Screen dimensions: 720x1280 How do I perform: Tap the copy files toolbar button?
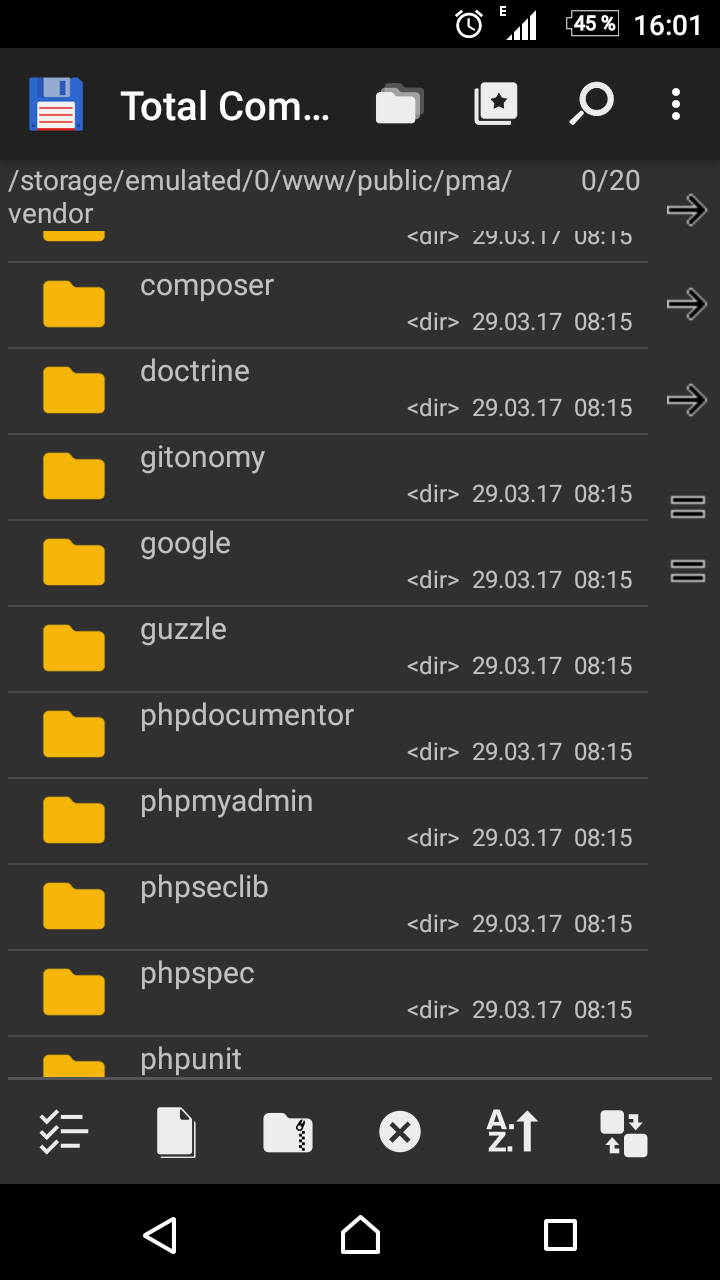click(176, 1133)
